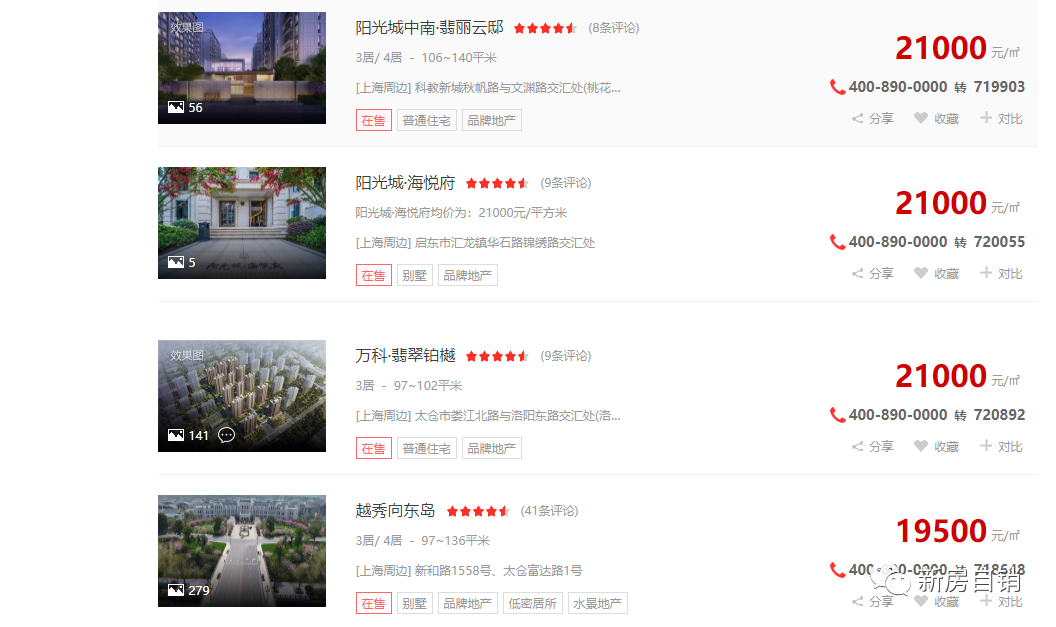Image resolution: width=1056 pixels, height=627 pixels.
Task: Add 阳光城中南·翡丽云邸 to favorites
Action: point(936,118)
